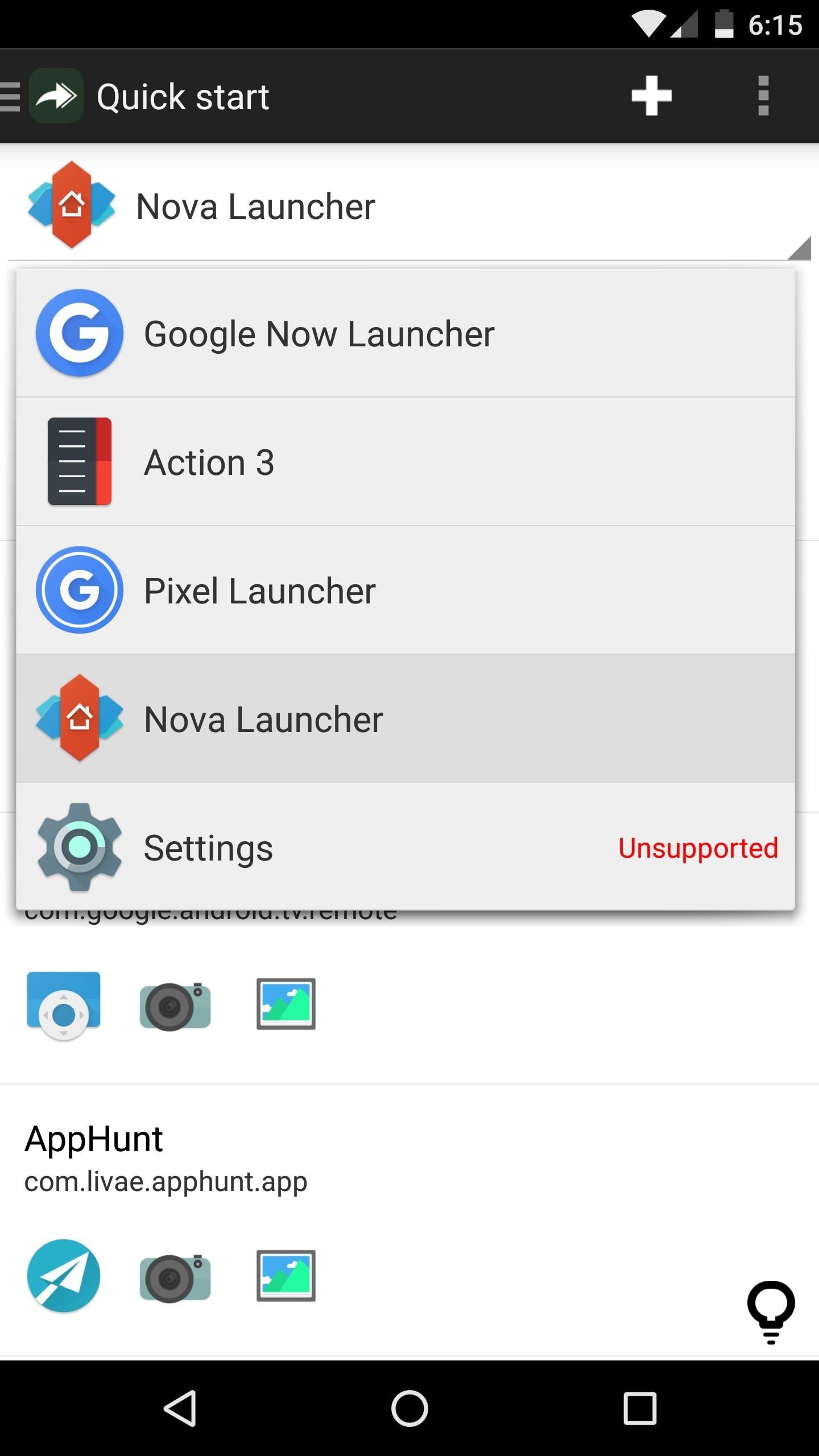Click the AppHunt paper plane icon
The height and width of the screenshot is (1456, 819).
pos(63,1276)
